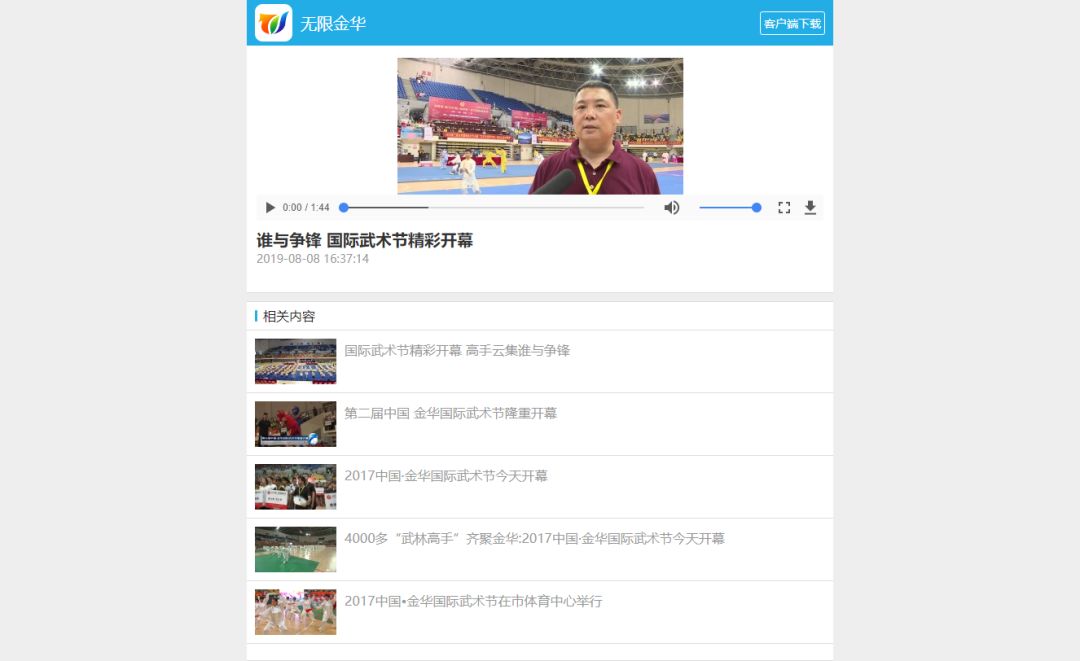Open the 4000多"武林高手"齐聚金华 article
1080x661 pixels.
point(534,539)
